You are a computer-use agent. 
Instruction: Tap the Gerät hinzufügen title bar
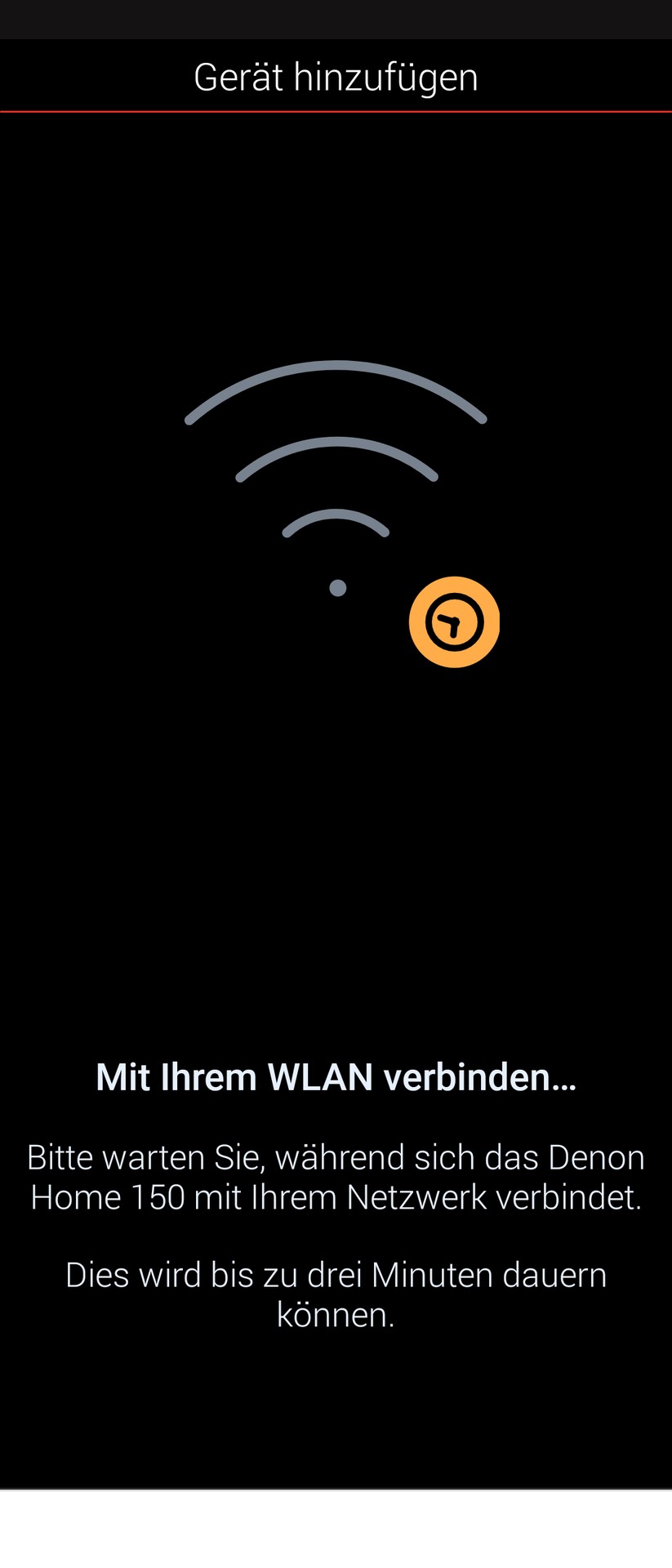coord(335,75)
